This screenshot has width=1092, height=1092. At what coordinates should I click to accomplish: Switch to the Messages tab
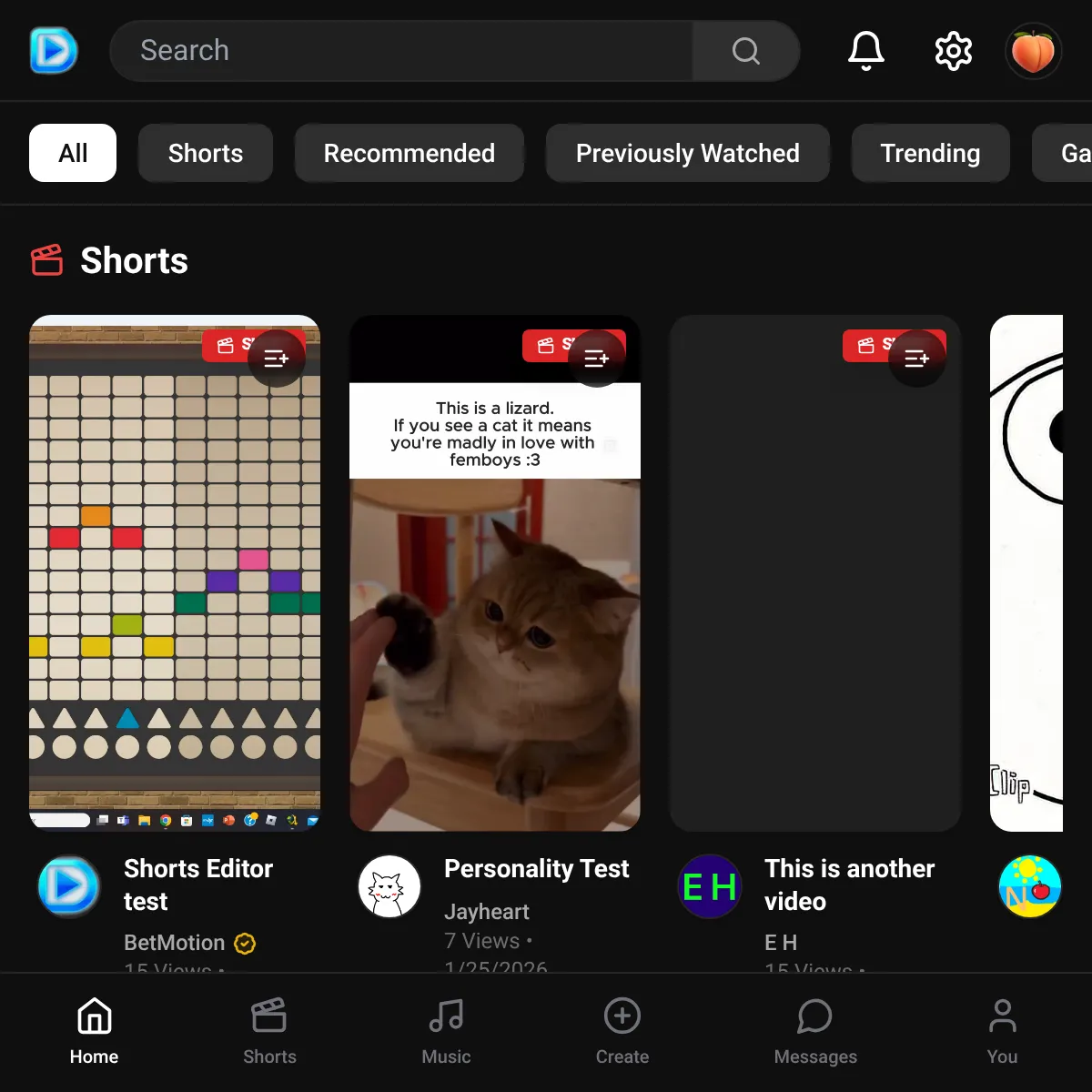(815, 1030)
